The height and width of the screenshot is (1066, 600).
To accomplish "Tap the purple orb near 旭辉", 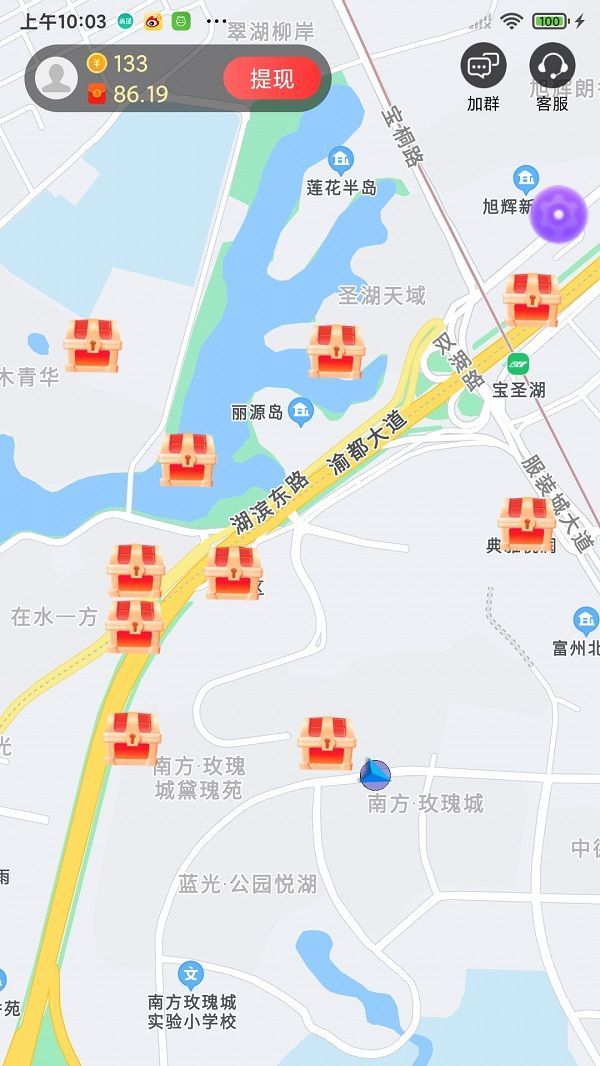I will (x=558, y=214).
